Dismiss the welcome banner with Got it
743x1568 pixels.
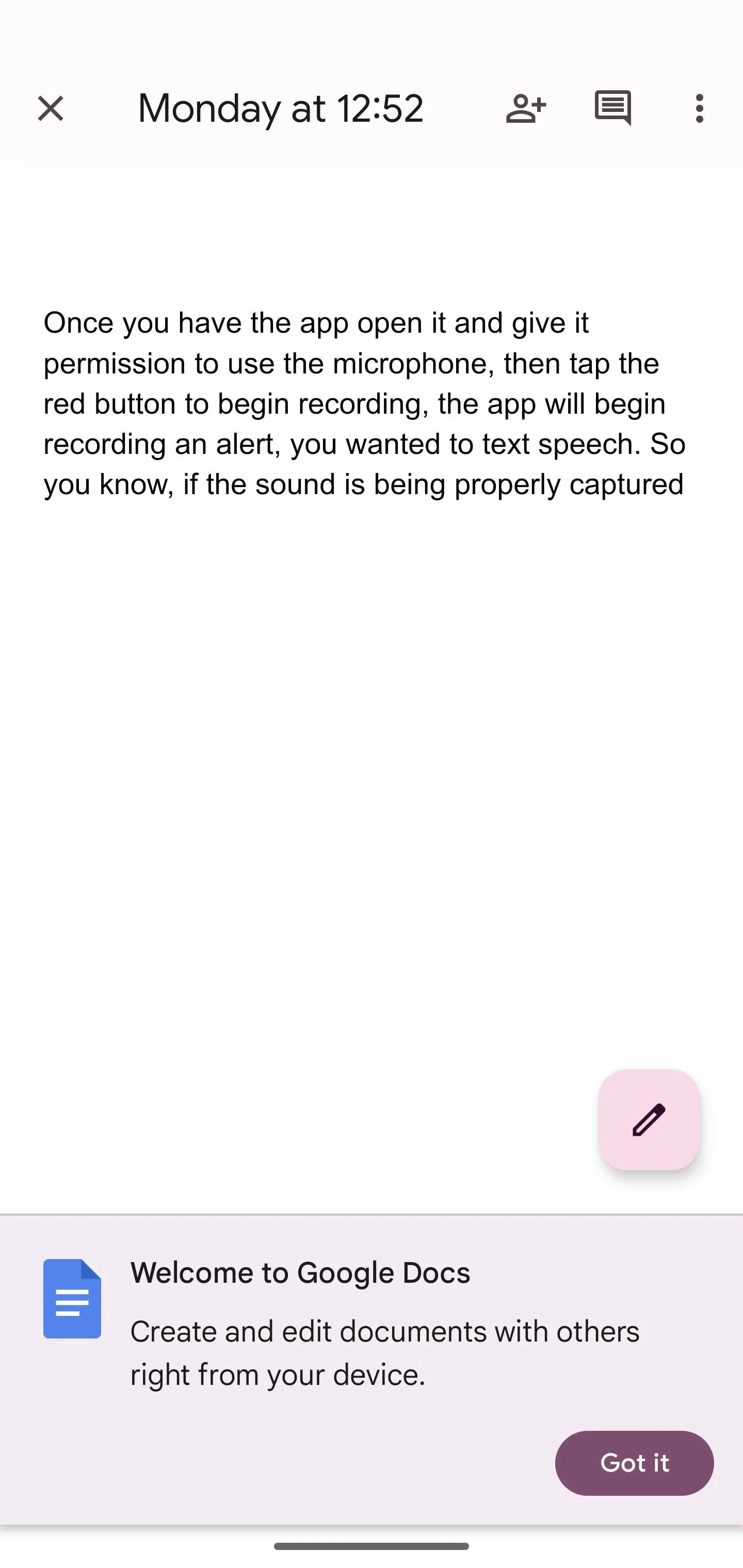coord(634,1463)
